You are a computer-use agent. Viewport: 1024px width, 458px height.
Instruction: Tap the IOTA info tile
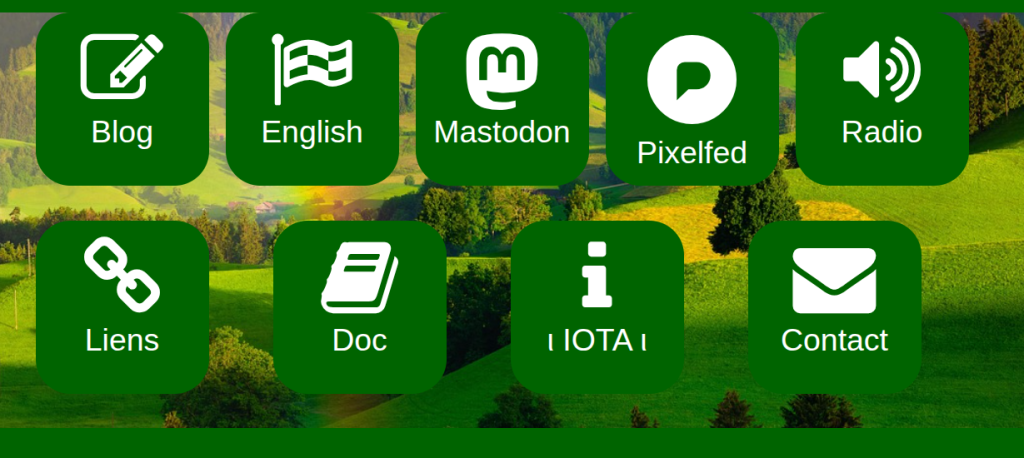point(597,306)
